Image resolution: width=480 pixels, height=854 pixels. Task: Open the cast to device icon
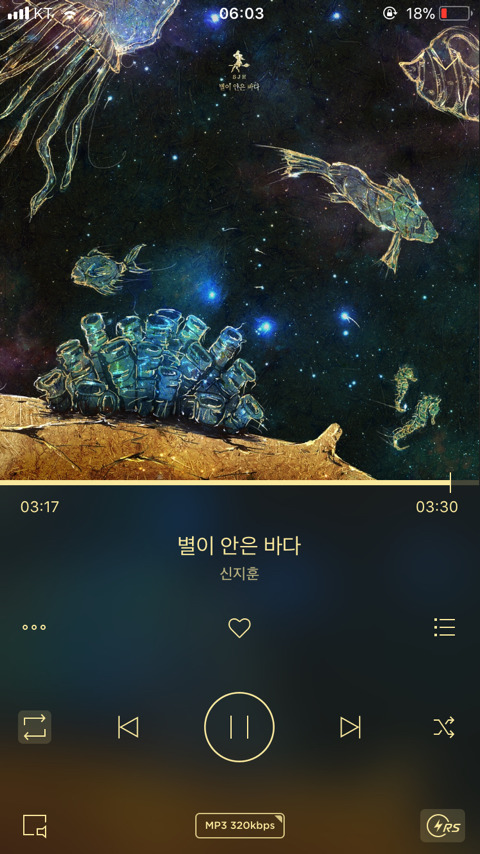click(35, 826)
